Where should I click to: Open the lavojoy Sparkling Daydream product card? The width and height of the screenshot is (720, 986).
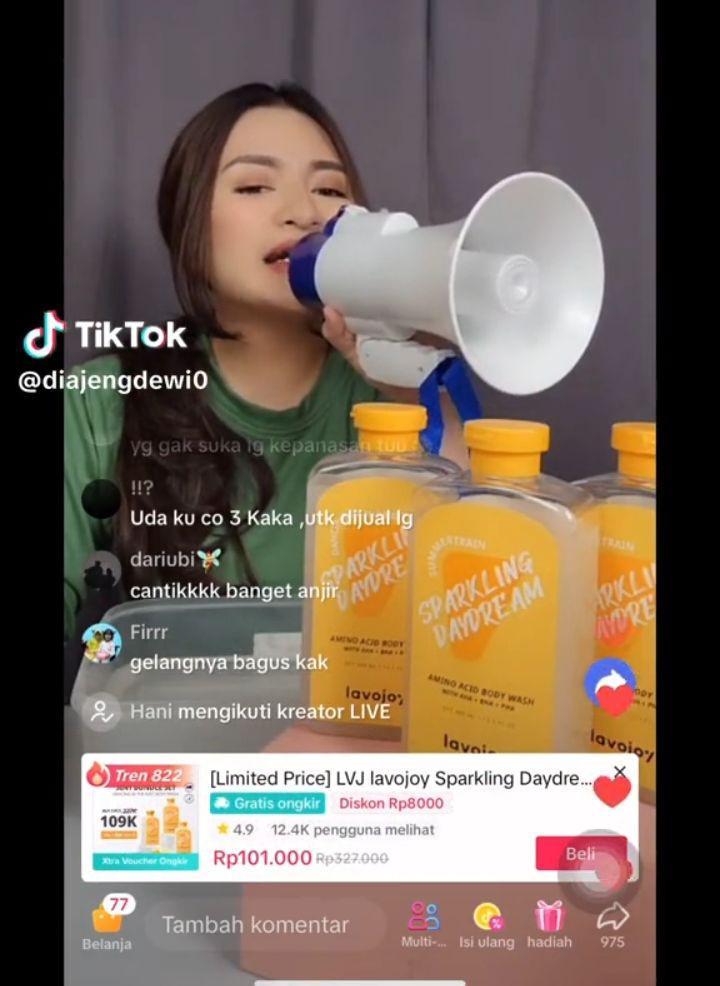click(400, 778)
